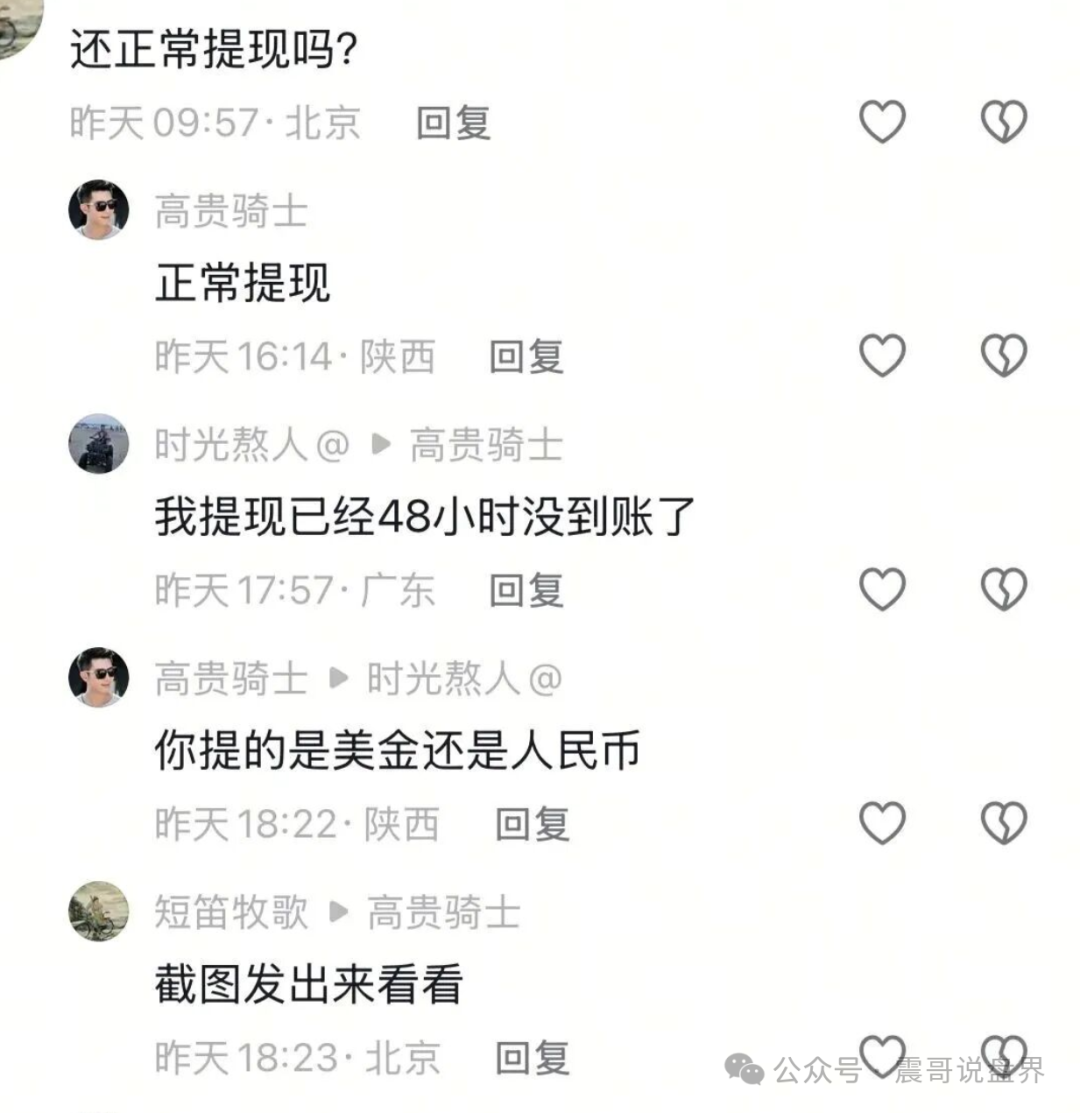Reply to 短笛牧歌's comment "截图发出来看看"
The height and width of the screenshot is (1113, 1080).
tap(533, 1057)
